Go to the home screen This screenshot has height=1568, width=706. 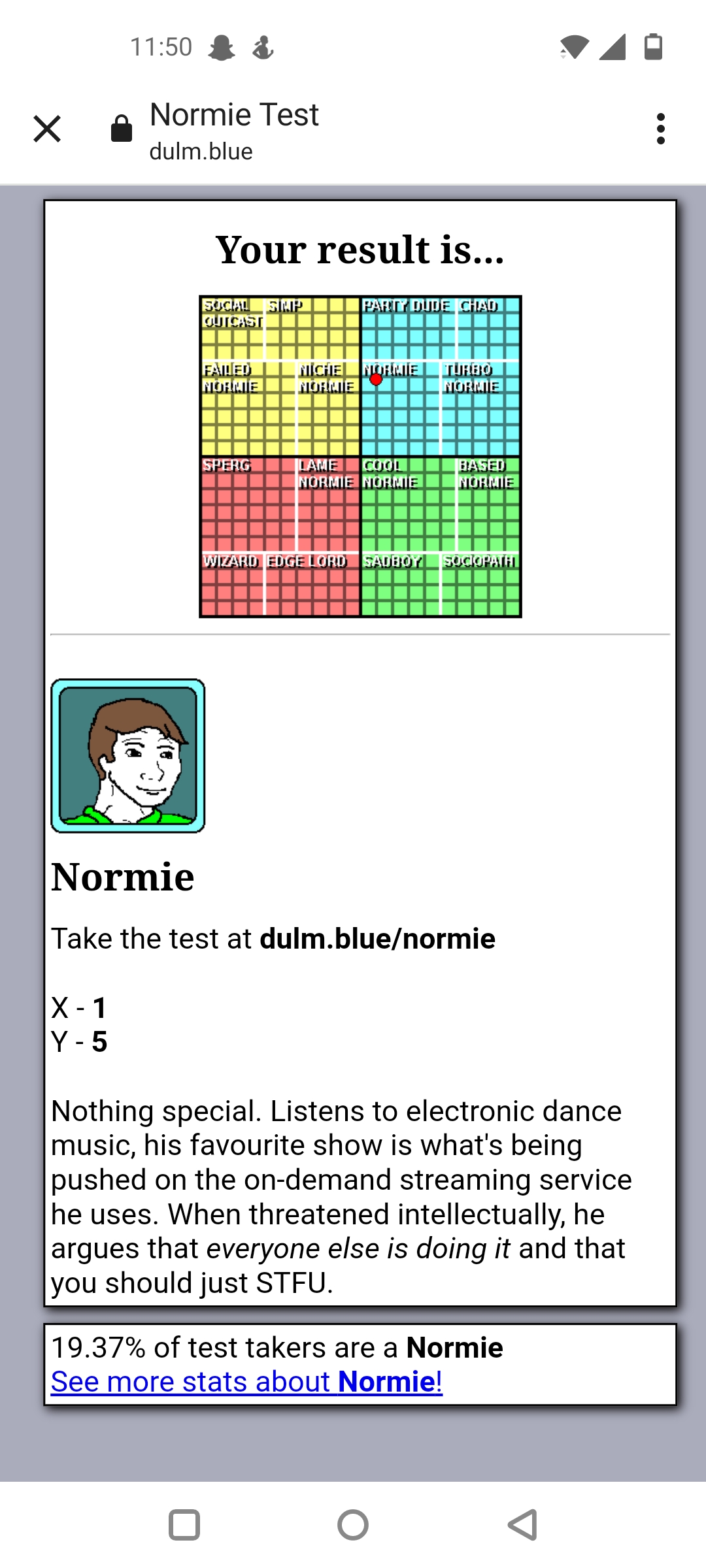(x=353, y=1525)
